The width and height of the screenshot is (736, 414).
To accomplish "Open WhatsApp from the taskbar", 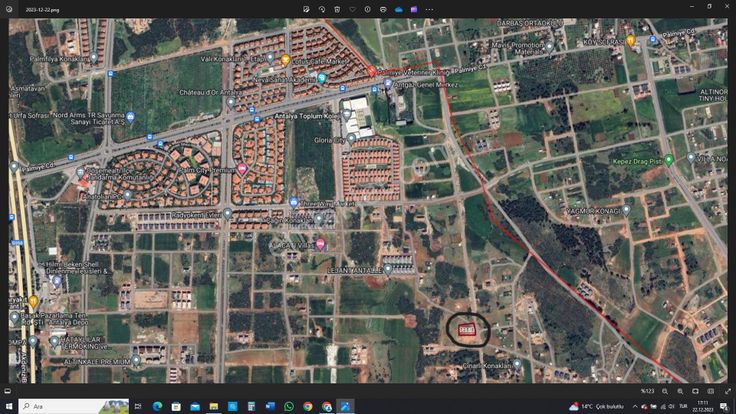I will pyautogui.click(x=289, y=406).
